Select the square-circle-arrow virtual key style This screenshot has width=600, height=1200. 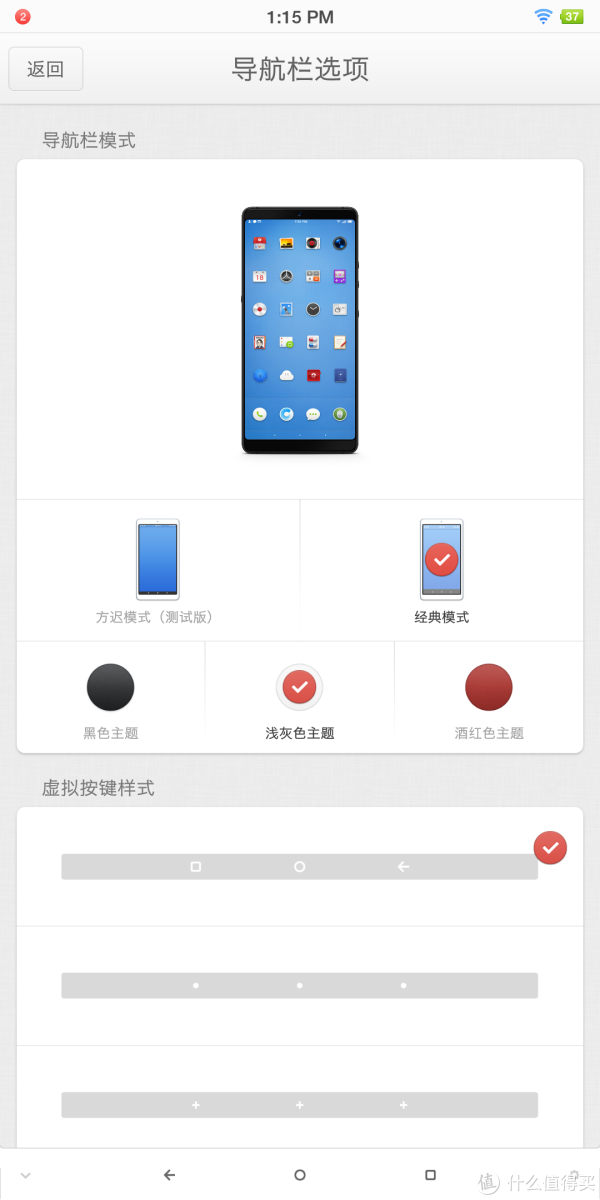tap(299, 866)
